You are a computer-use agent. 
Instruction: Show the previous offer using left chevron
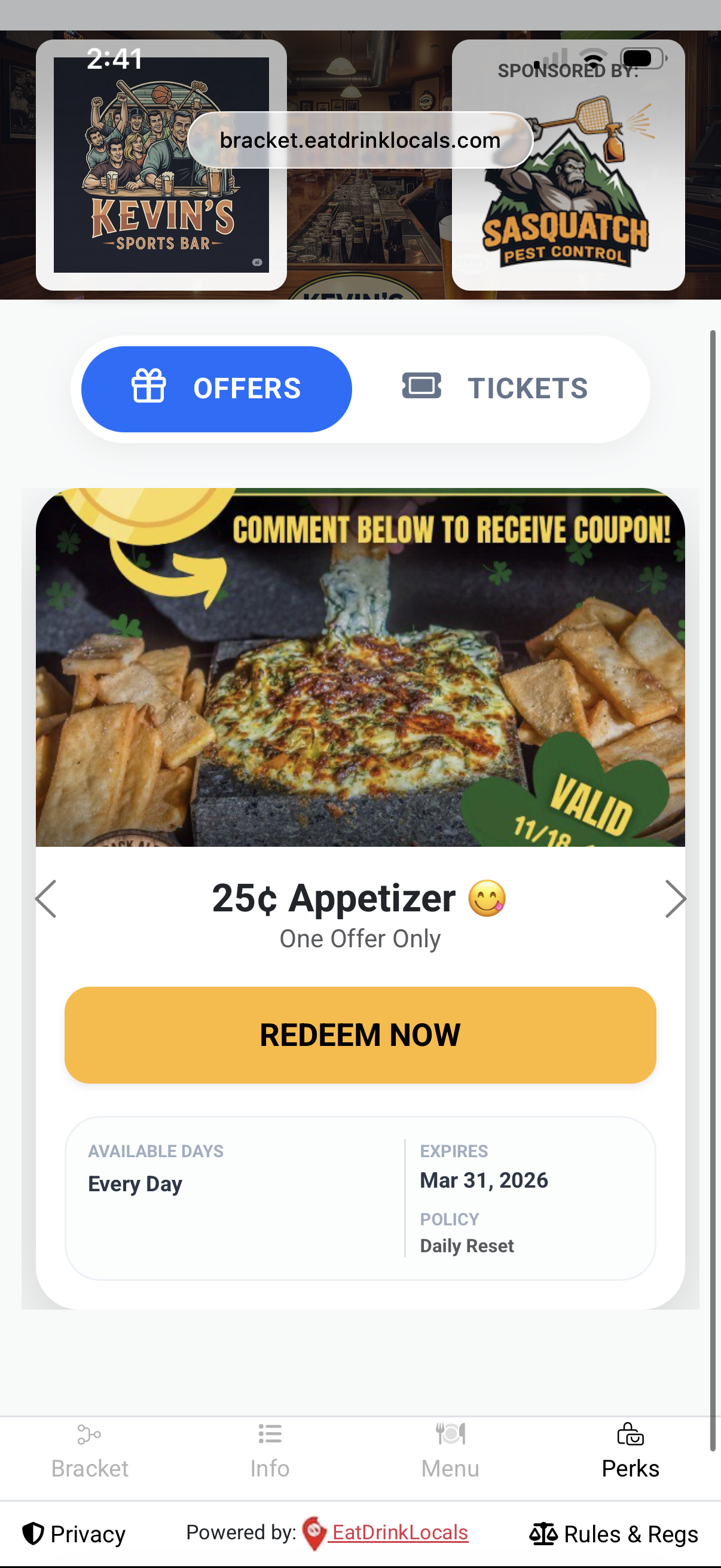(45, 899)
